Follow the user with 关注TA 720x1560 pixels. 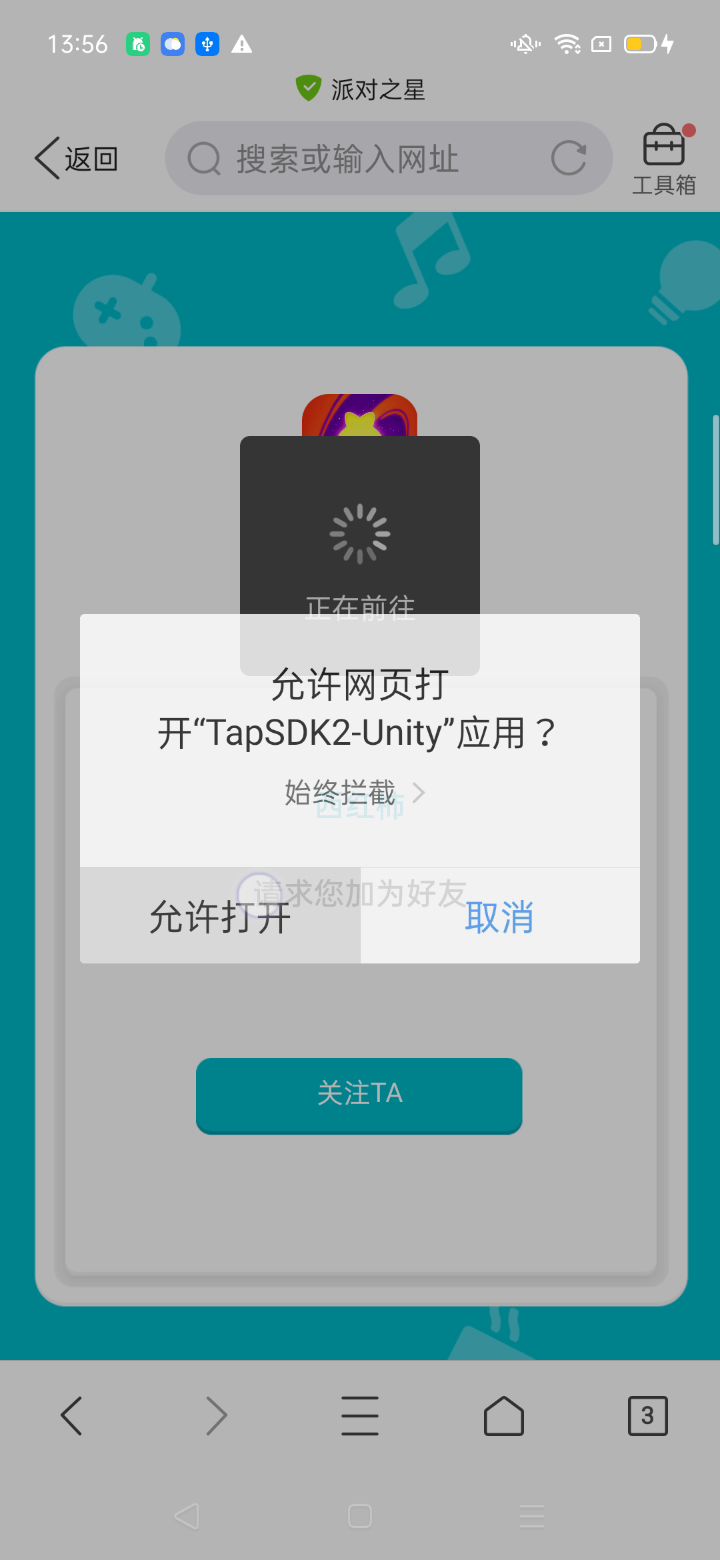click(359, 1094)
